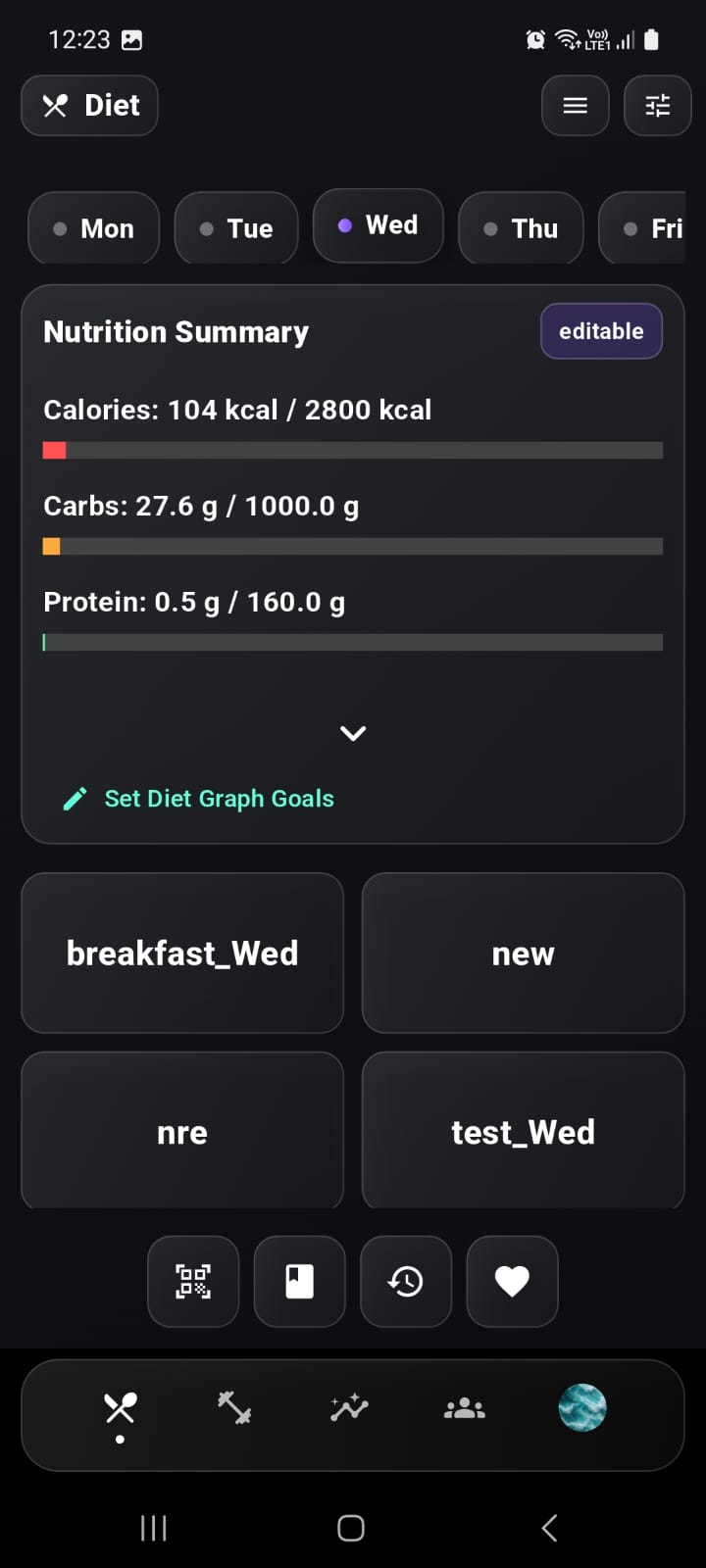Open the saved recipes book icon
Viewport: 706px width, 1568px height.
pos(299,1282)
